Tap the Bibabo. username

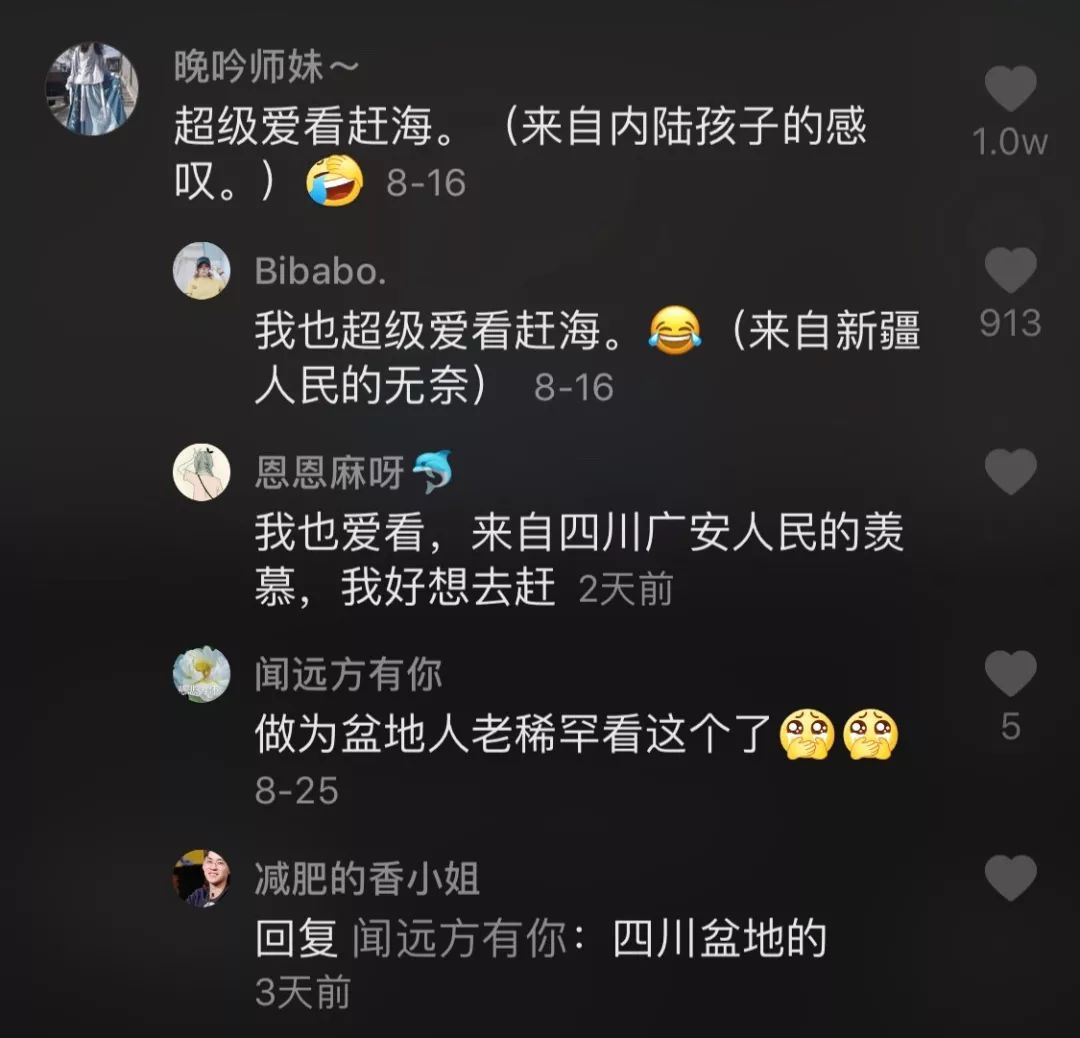tap(320, 271)
